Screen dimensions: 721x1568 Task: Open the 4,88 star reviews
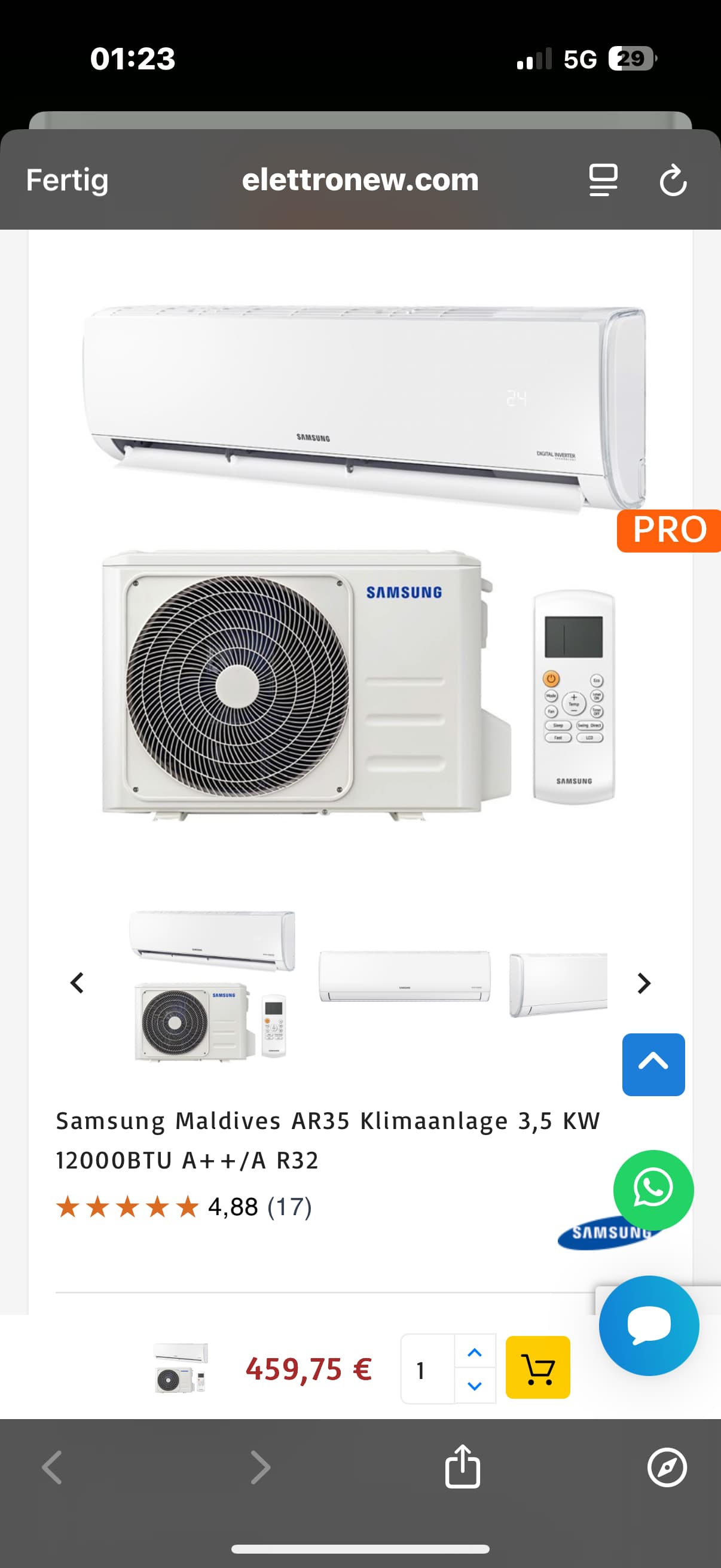[184, 1206]
